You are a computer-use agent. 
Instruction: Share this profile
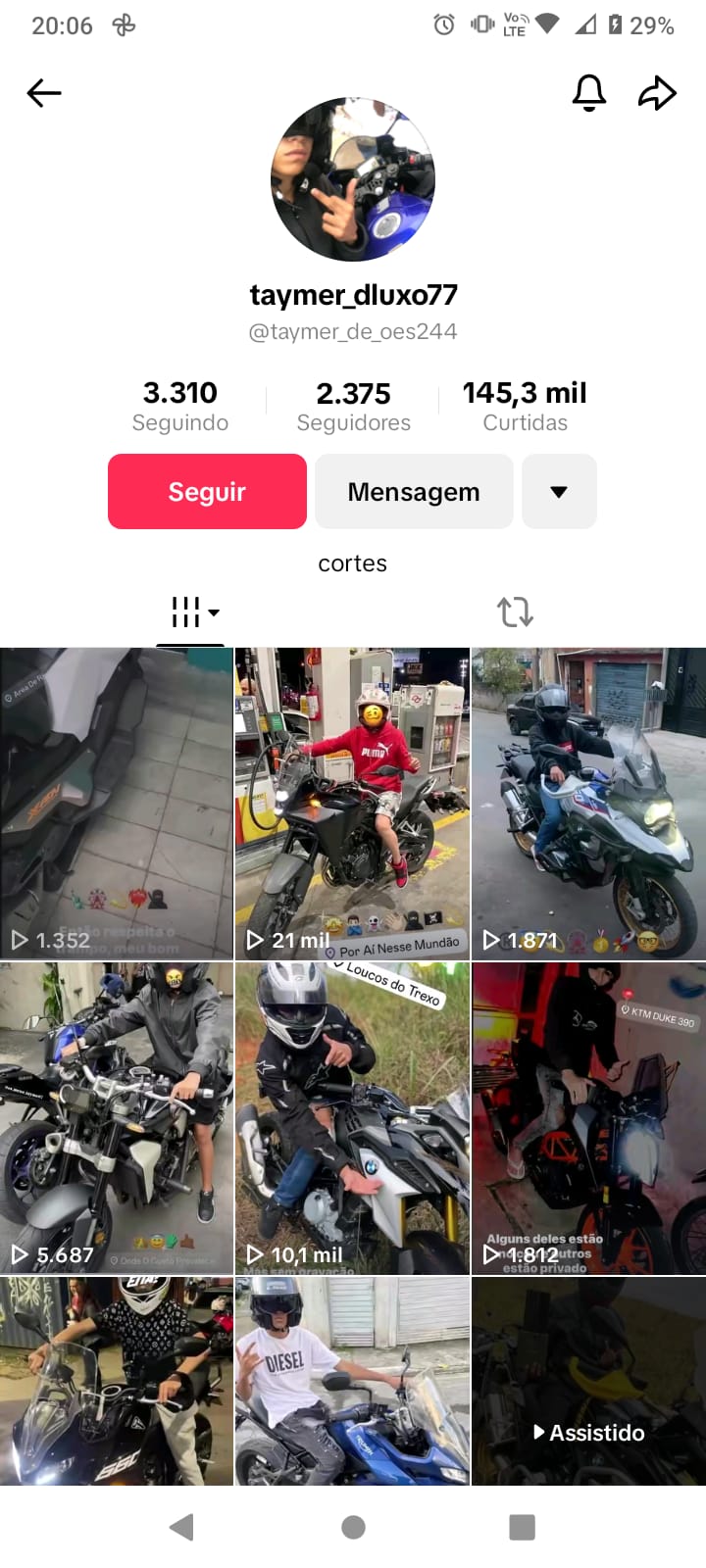pyautogui.click(x=657, y=93)
